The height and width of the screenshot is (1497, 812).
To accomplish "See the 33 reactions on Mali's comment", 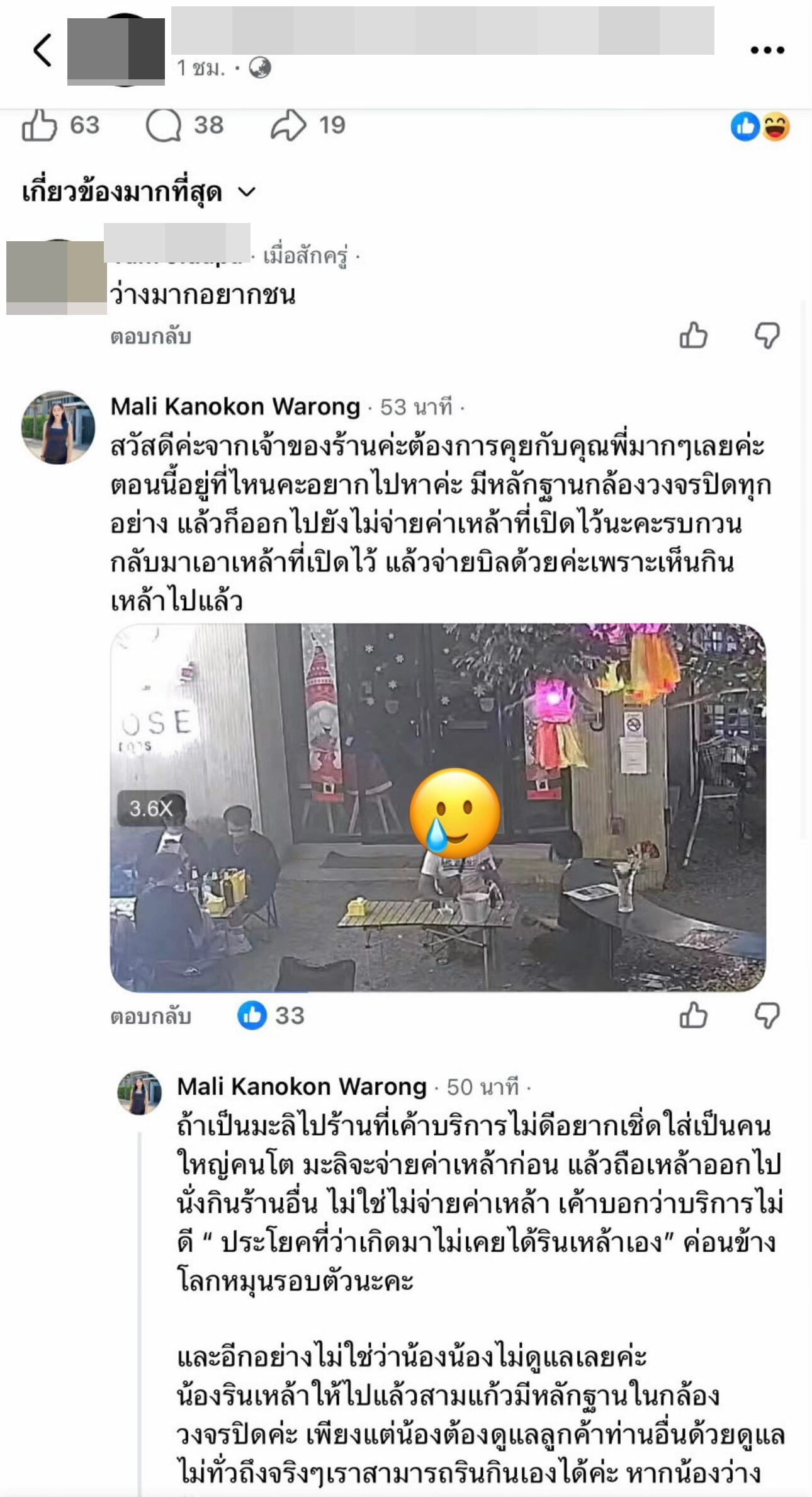I will pos(271,1015).
